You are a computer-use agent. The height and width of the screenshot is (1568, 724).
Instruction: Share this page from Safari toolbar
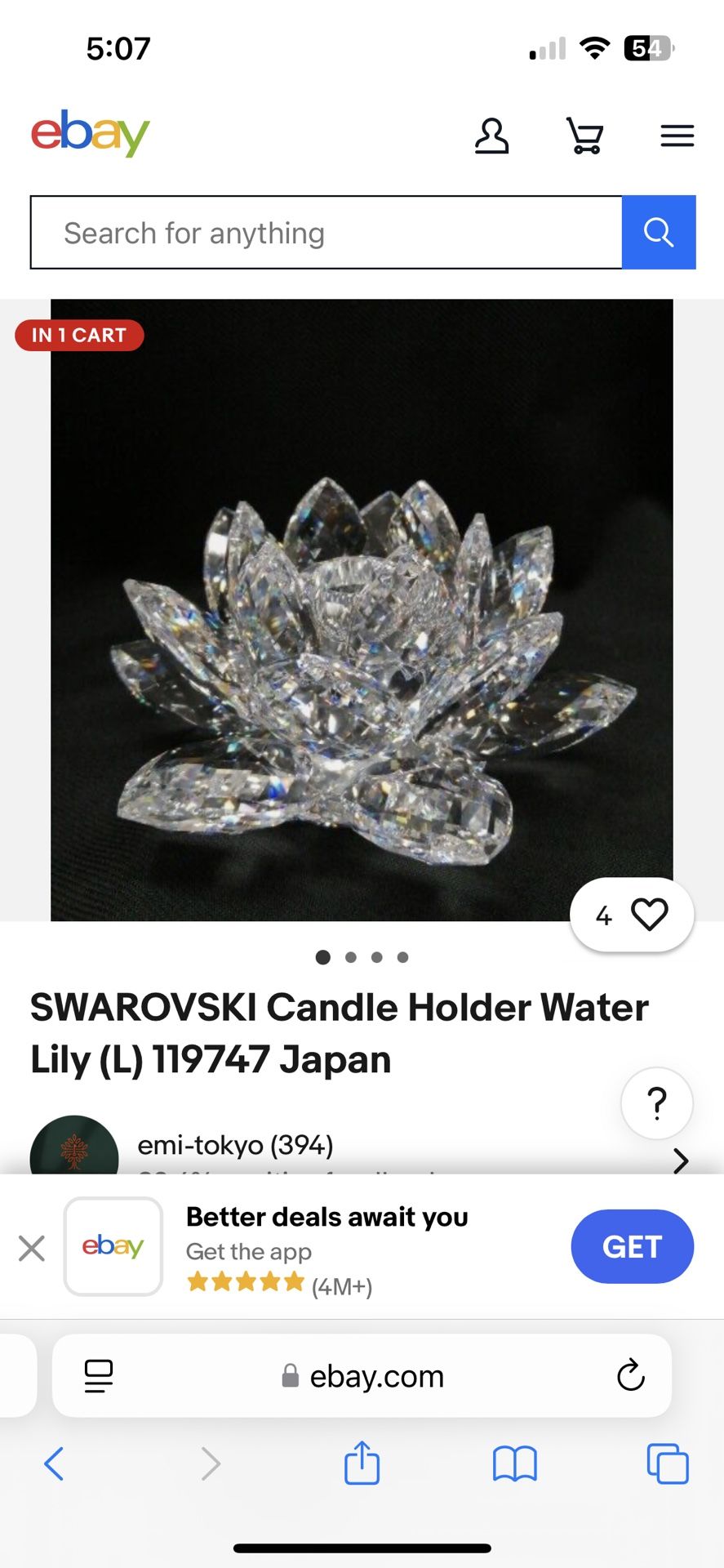[362, 1463]
